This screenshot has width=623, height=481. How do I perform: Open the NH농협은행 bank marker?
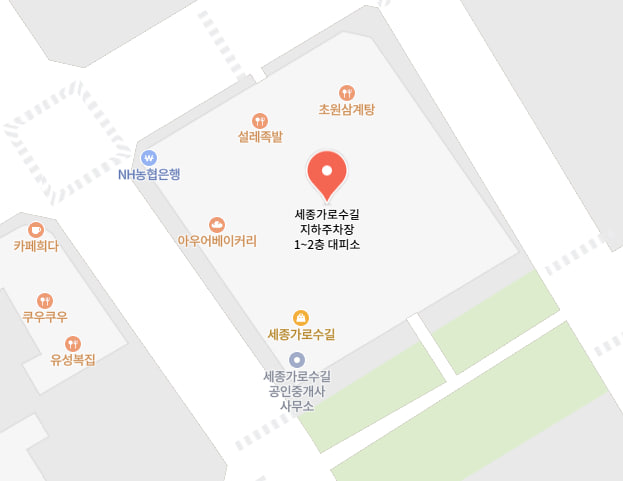pyautogui.click(x=149, y=157)
